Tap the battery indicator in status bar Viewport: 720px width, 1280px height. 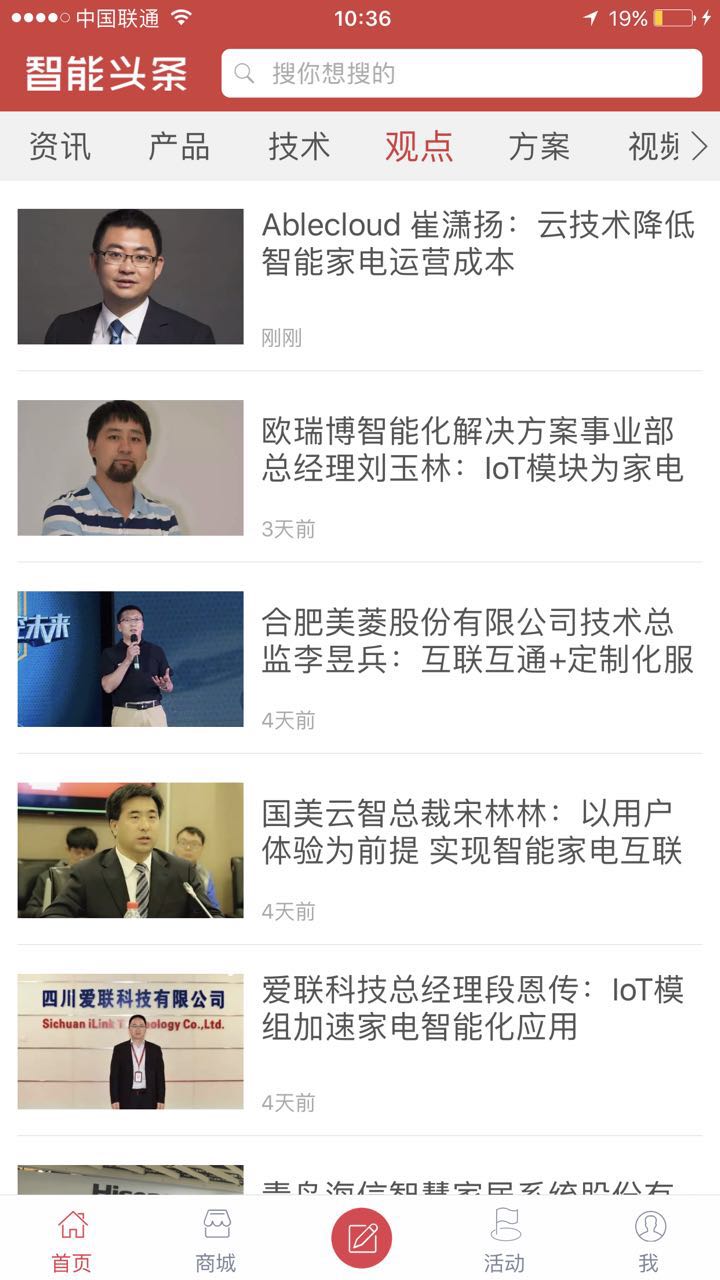(x=672, y=17)
